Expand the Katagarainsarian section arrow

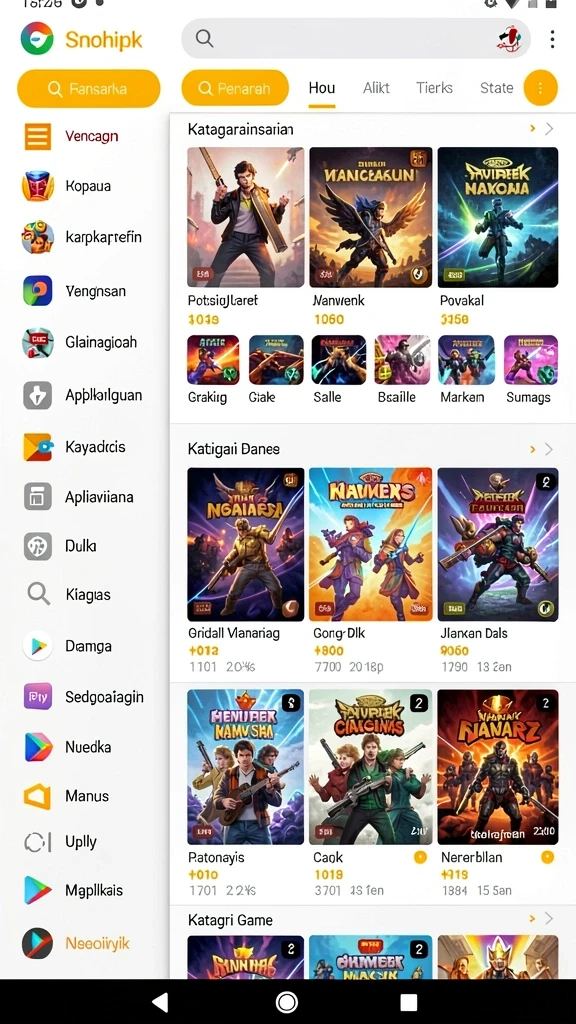(x=549, y=129)
